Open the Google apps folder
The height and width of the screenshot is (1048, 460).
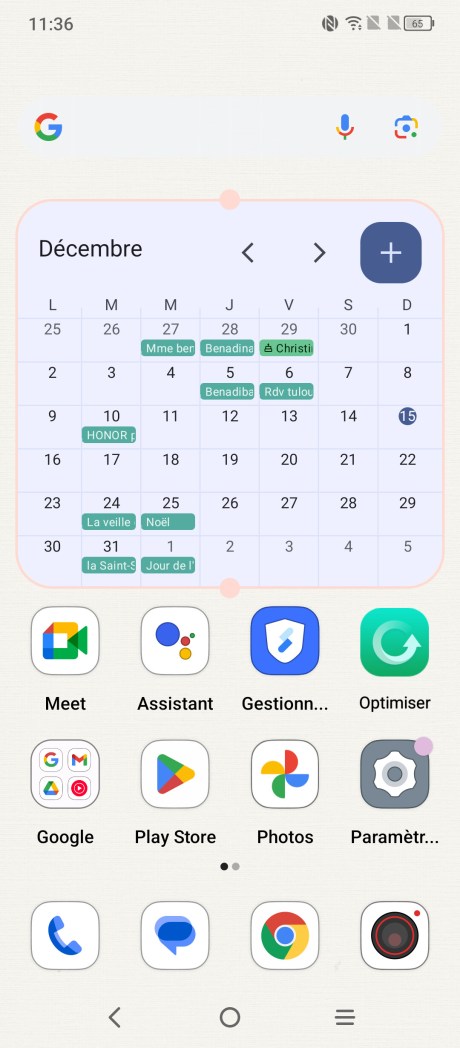(x=65, y=774)
